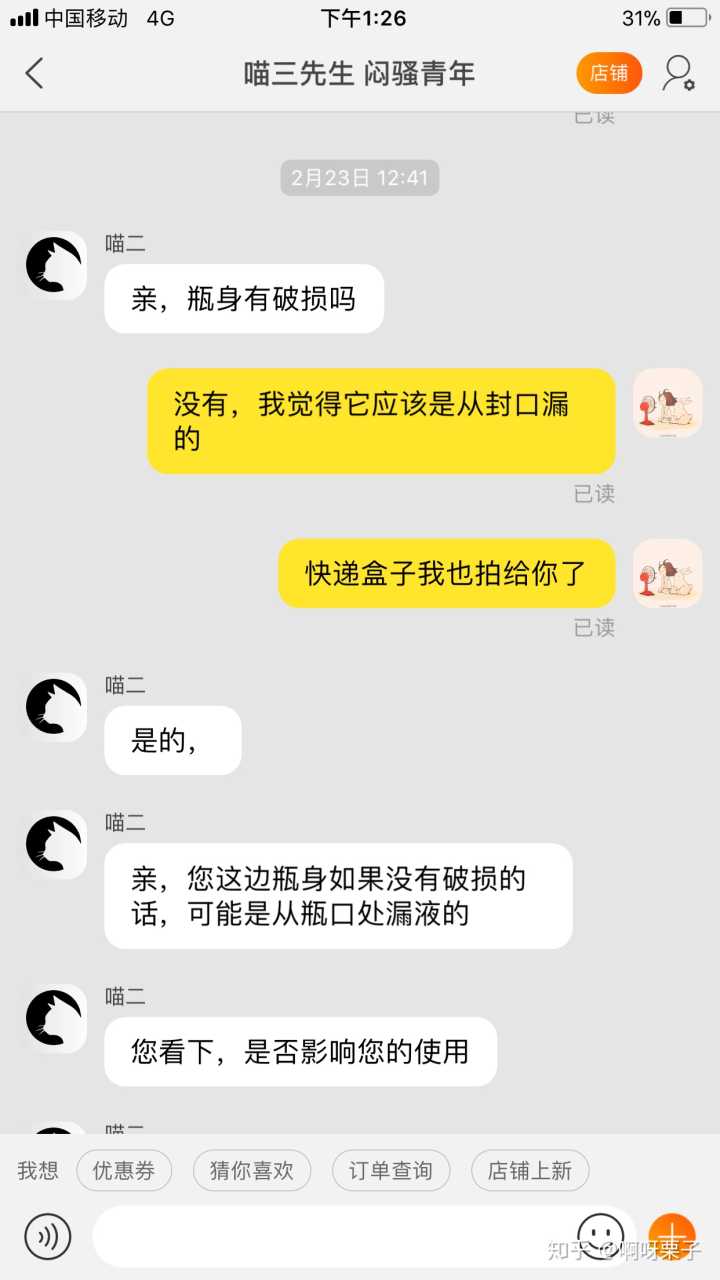
Task: Open 订单查询 order lookup chip
Action: (x=390, y=1171)
